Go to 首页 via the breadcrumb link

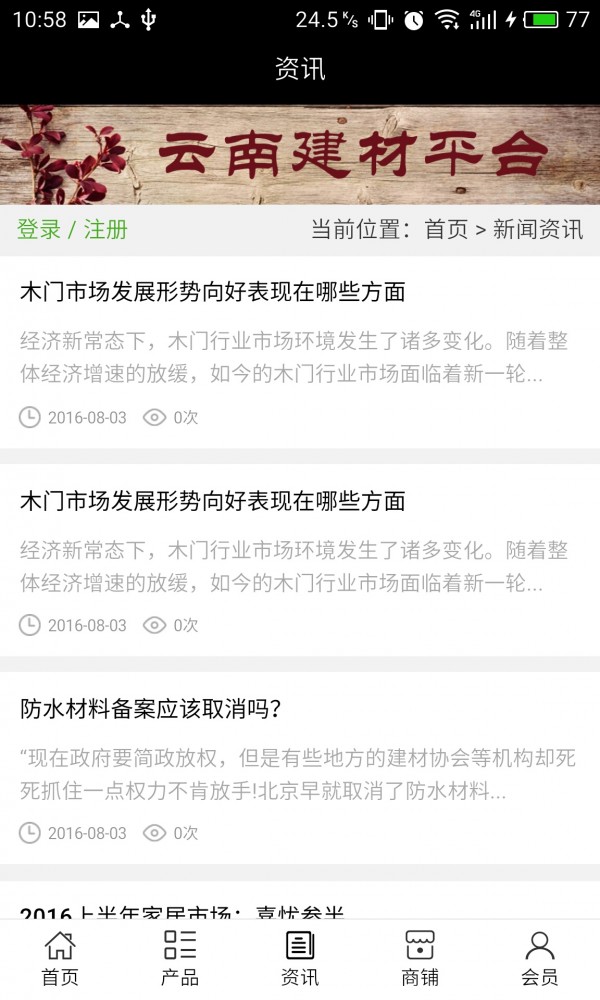point(446,229)
